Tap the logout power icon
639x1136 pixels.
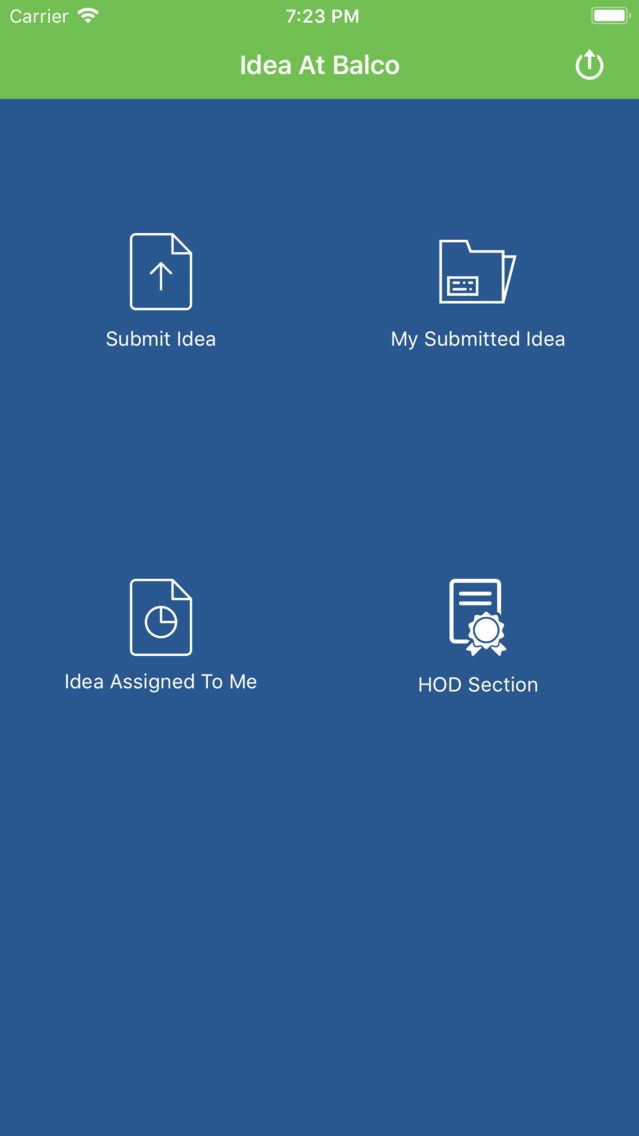click(x=589, y=65)
